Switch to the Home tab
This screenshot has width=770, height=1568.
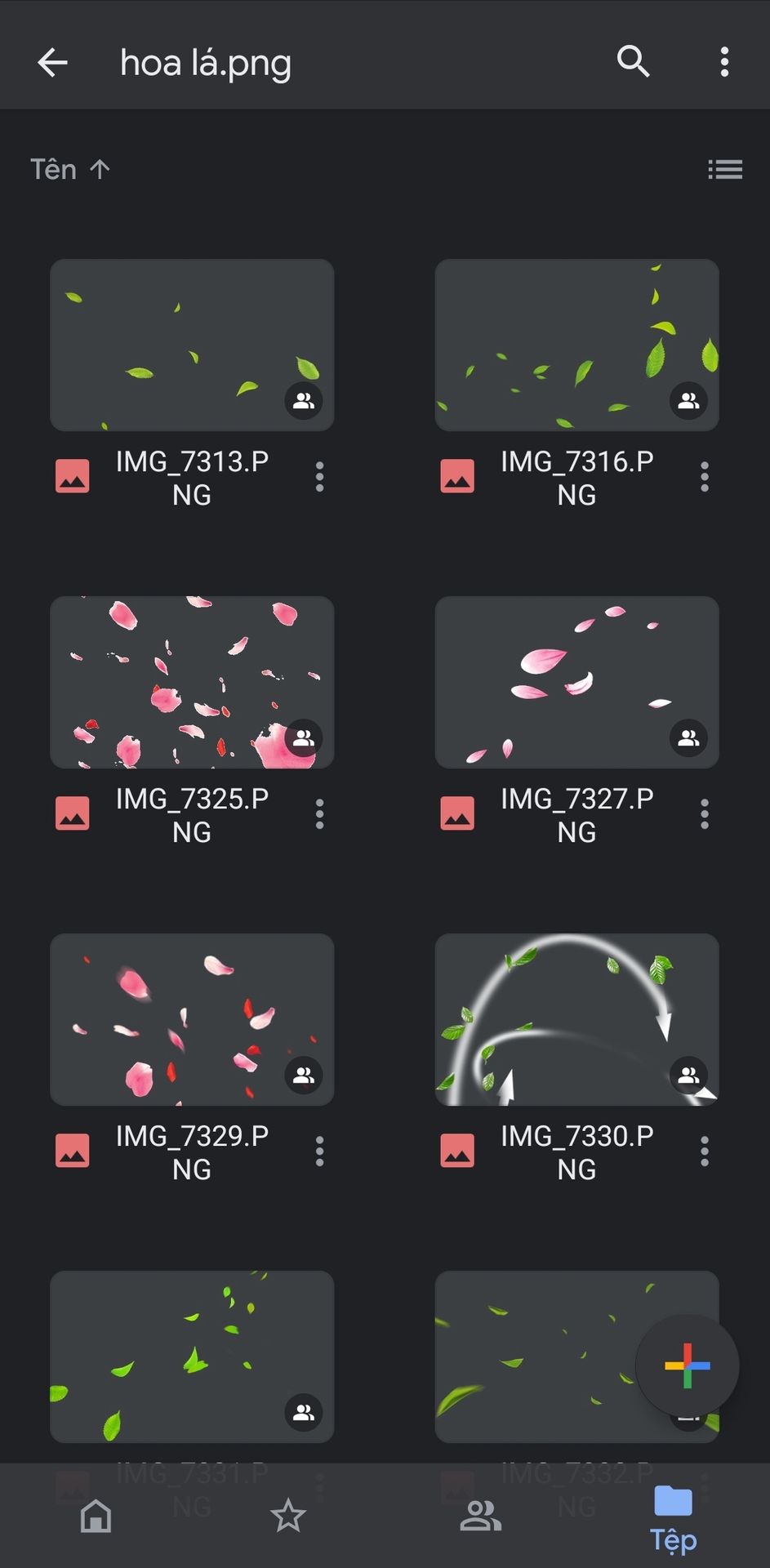(x=96, y=1517)
